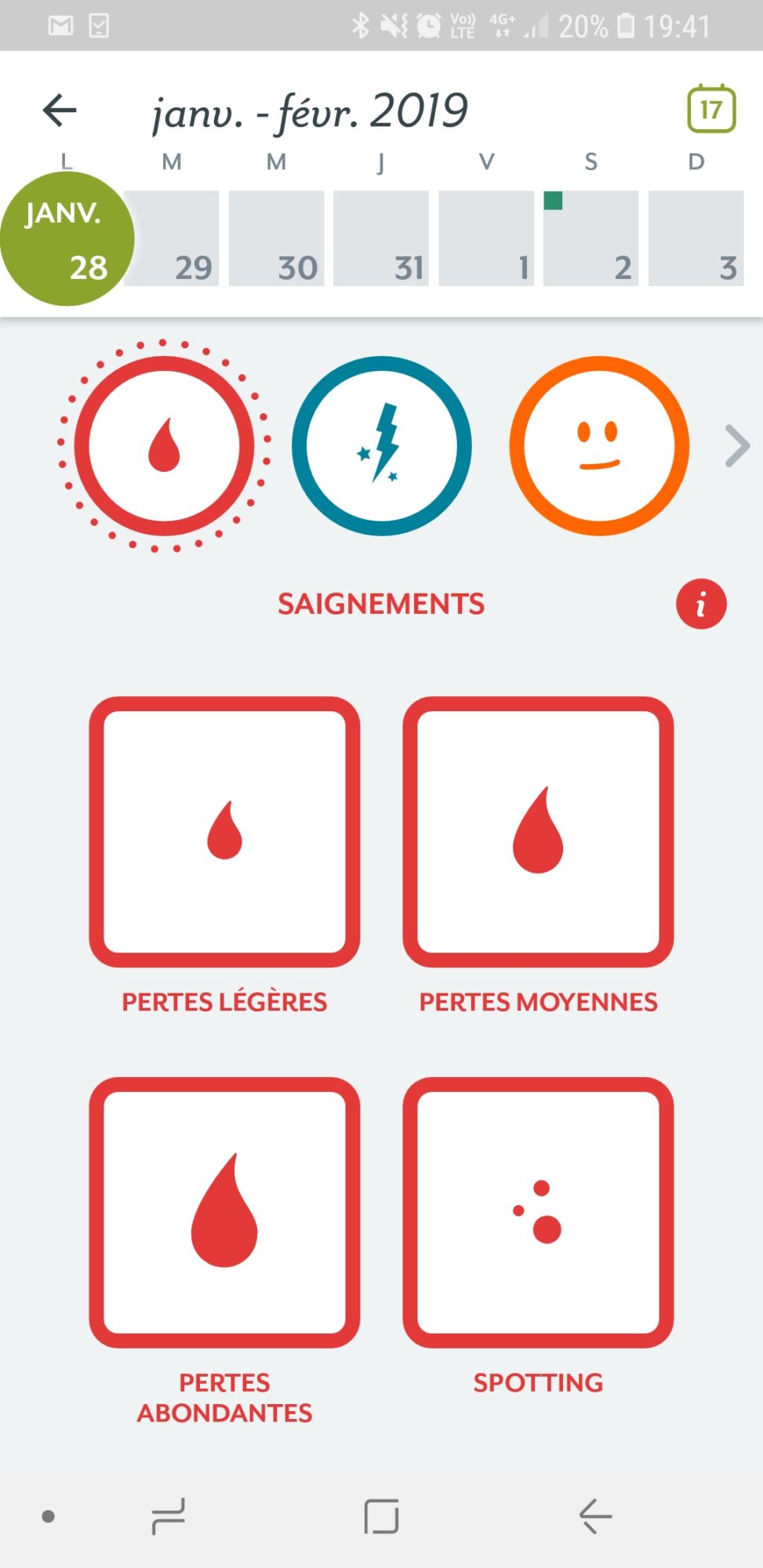763x1568 pixels.
Task: Switch to the orange face mood category
Action: coord(599,446)
